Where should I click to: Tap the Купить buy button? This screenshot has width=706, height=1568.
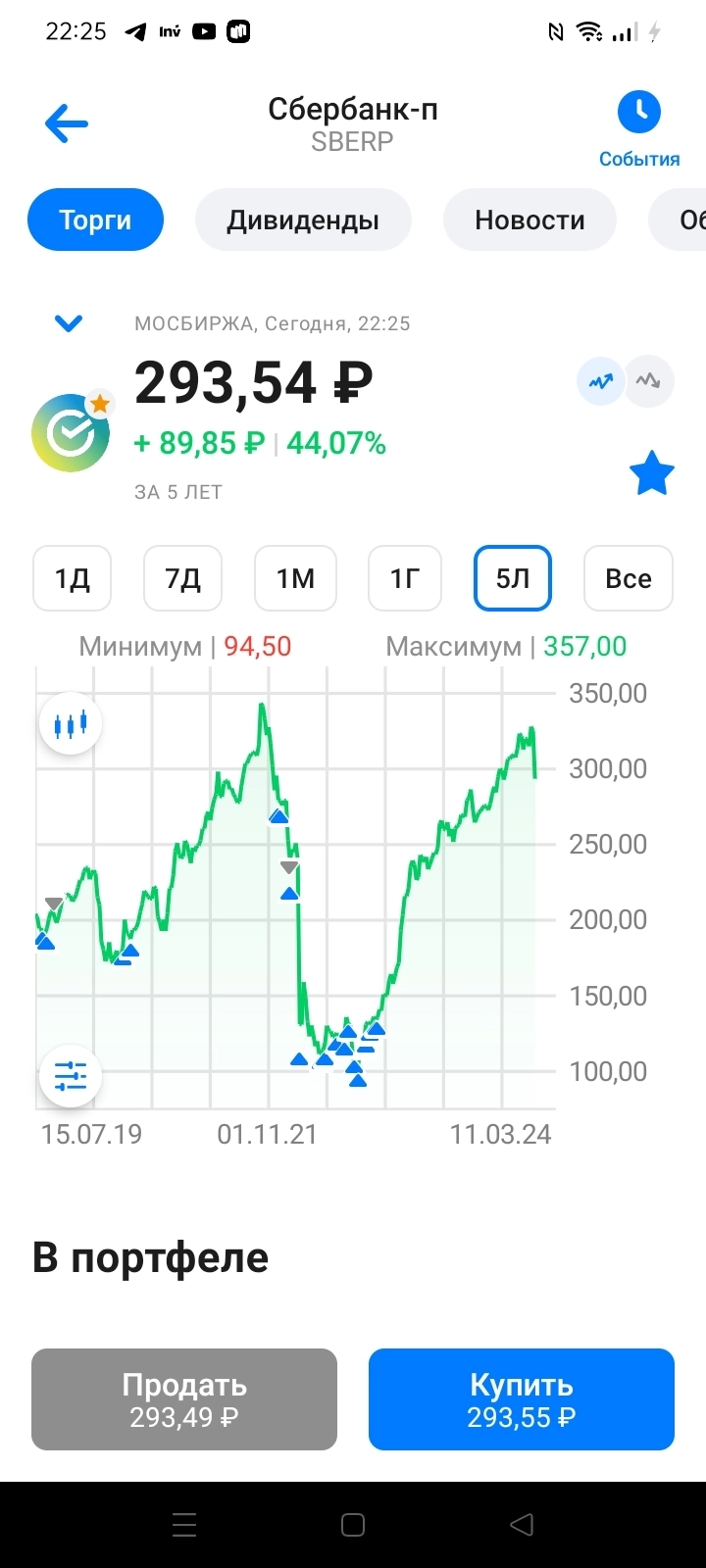point(521,1399)
